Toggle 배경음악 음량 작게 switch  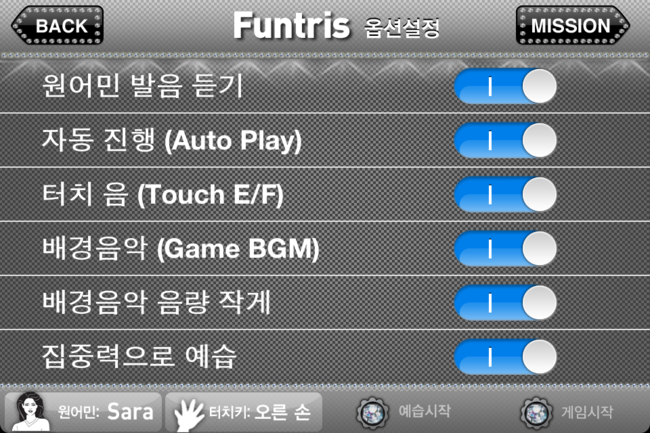(x=505, y=301)
